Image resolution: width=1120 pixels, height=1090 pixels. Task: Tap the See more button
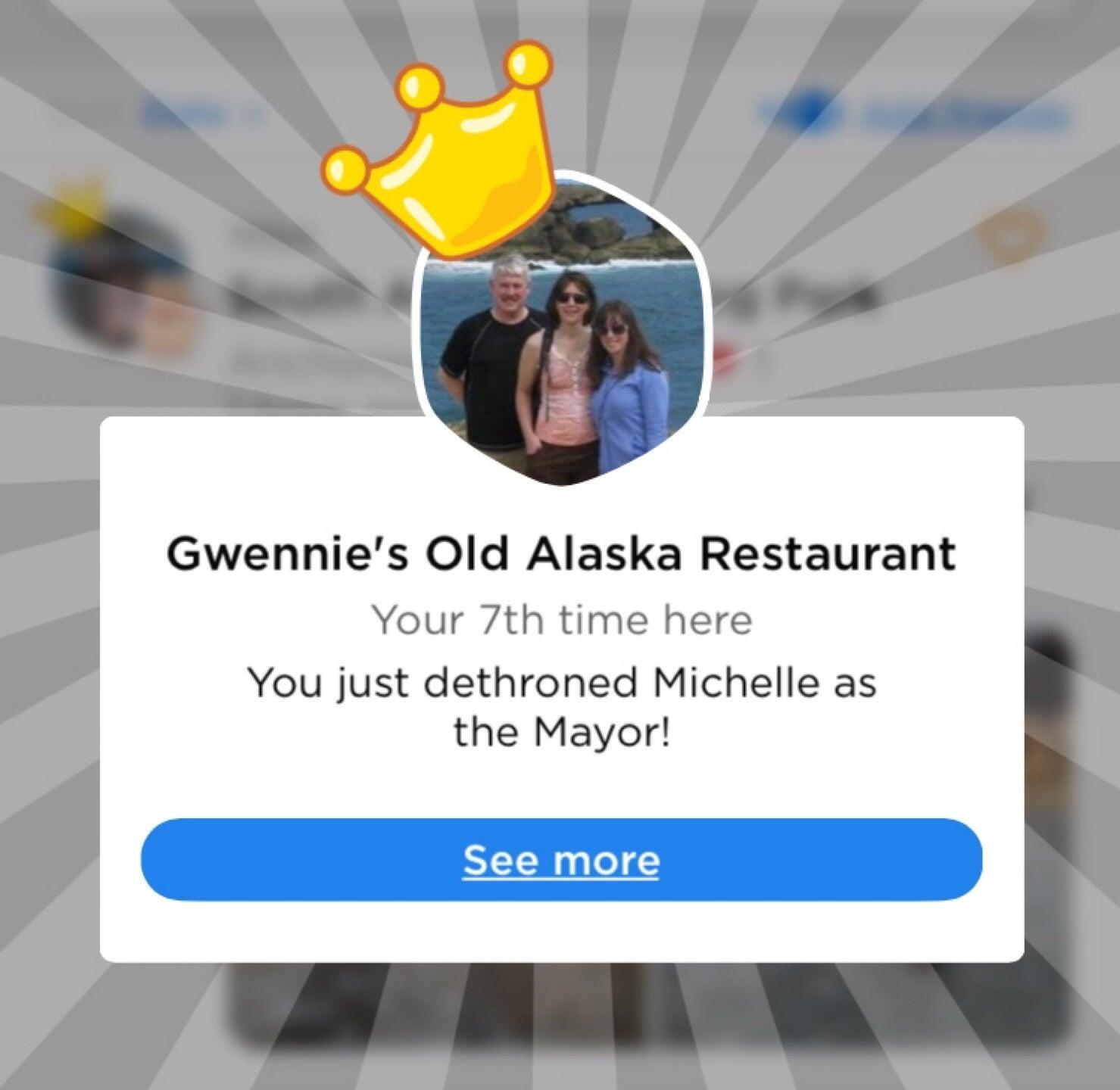point(561,860)
